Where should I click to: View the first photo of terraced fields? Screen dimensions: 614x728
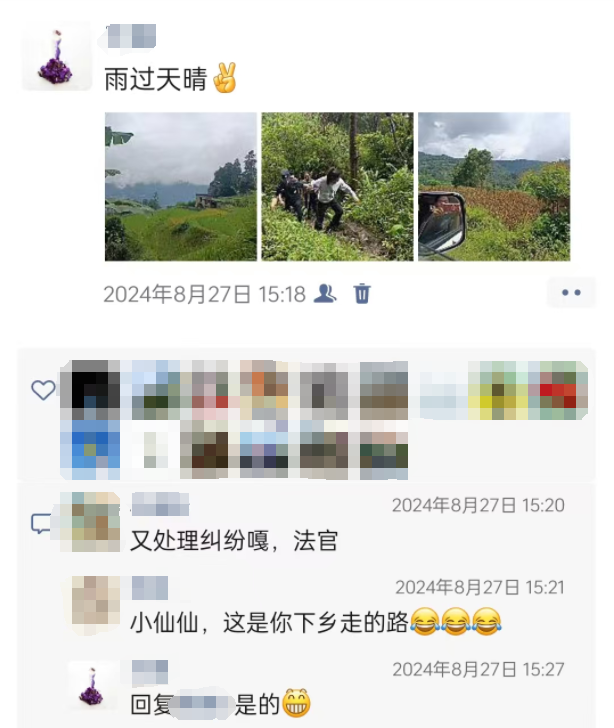click(181, 186)
